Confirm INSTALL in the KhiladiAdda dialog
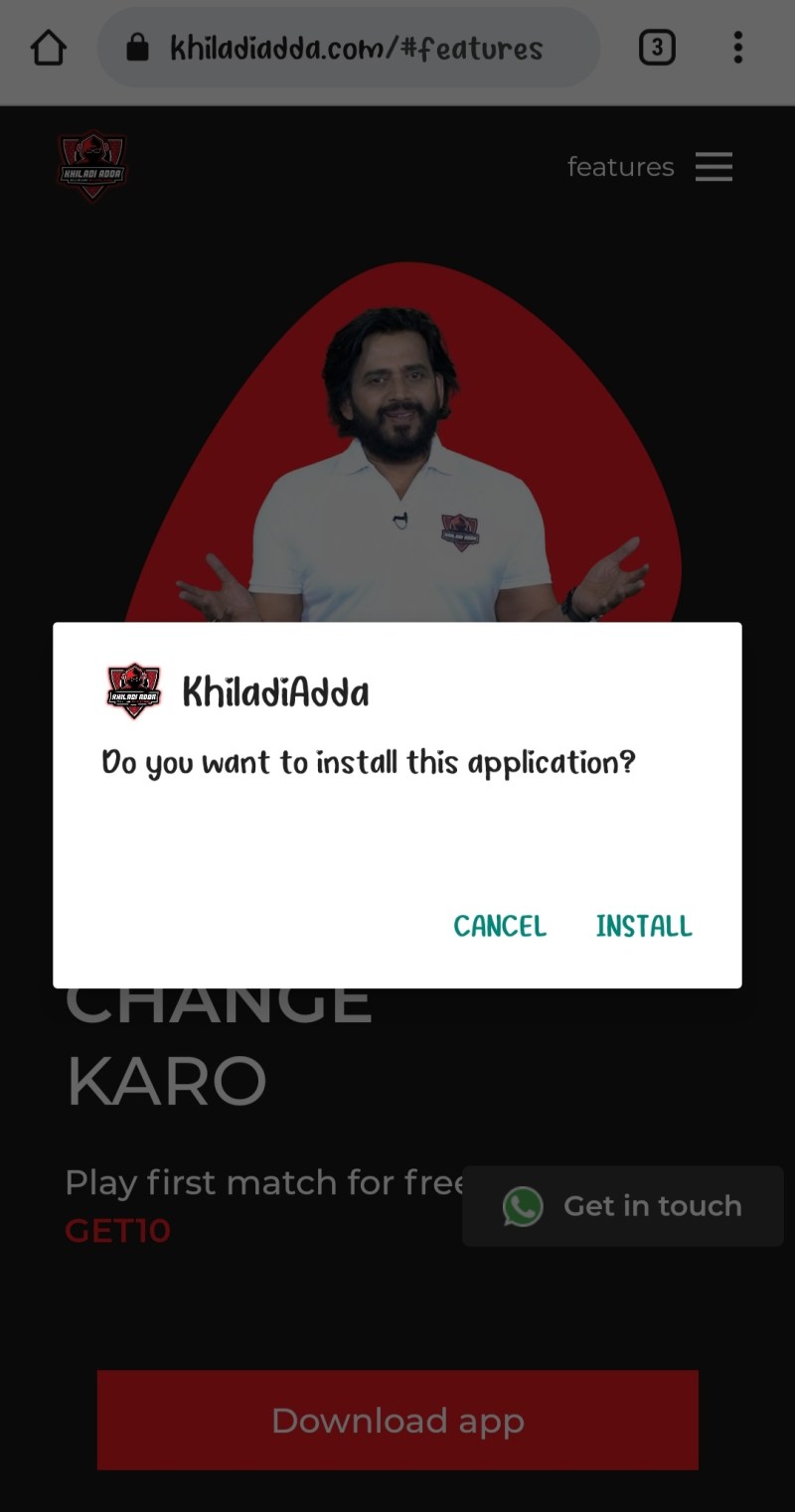795x1512 pixels. point(643,926)
